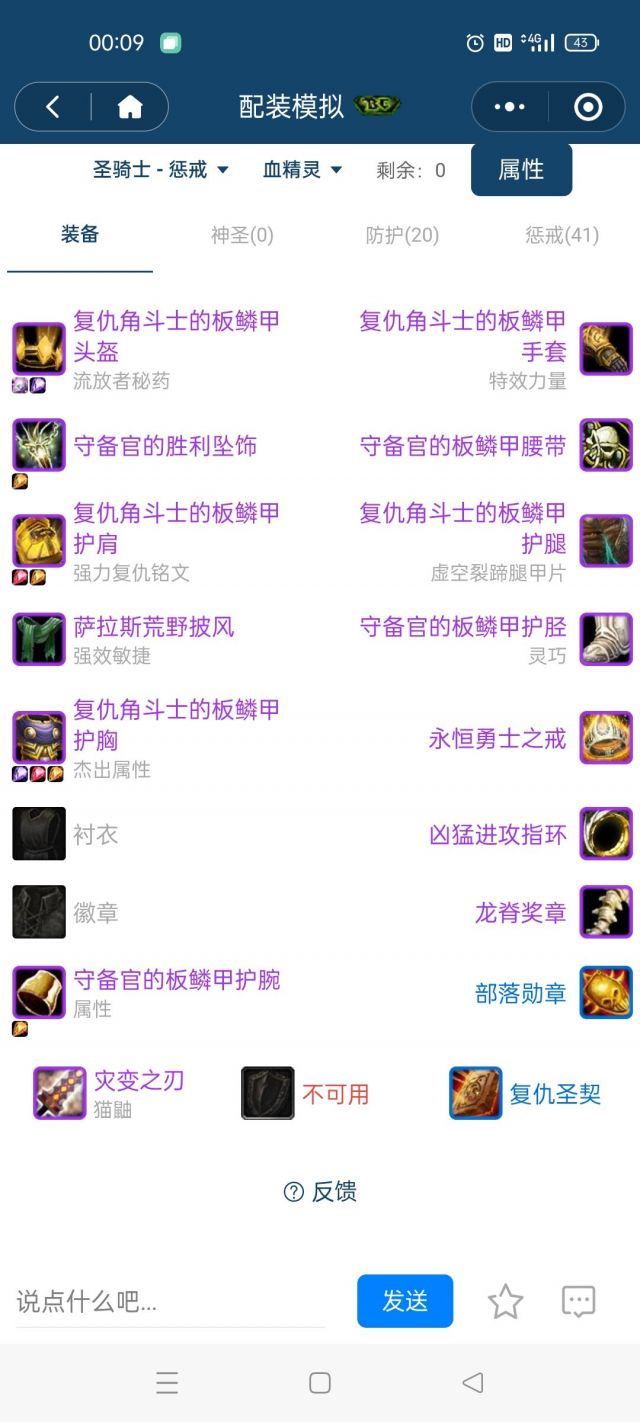Open the 灾变之刃 weapon slot
Screen dimensions: 640x1422
[x=138, y=1081]
